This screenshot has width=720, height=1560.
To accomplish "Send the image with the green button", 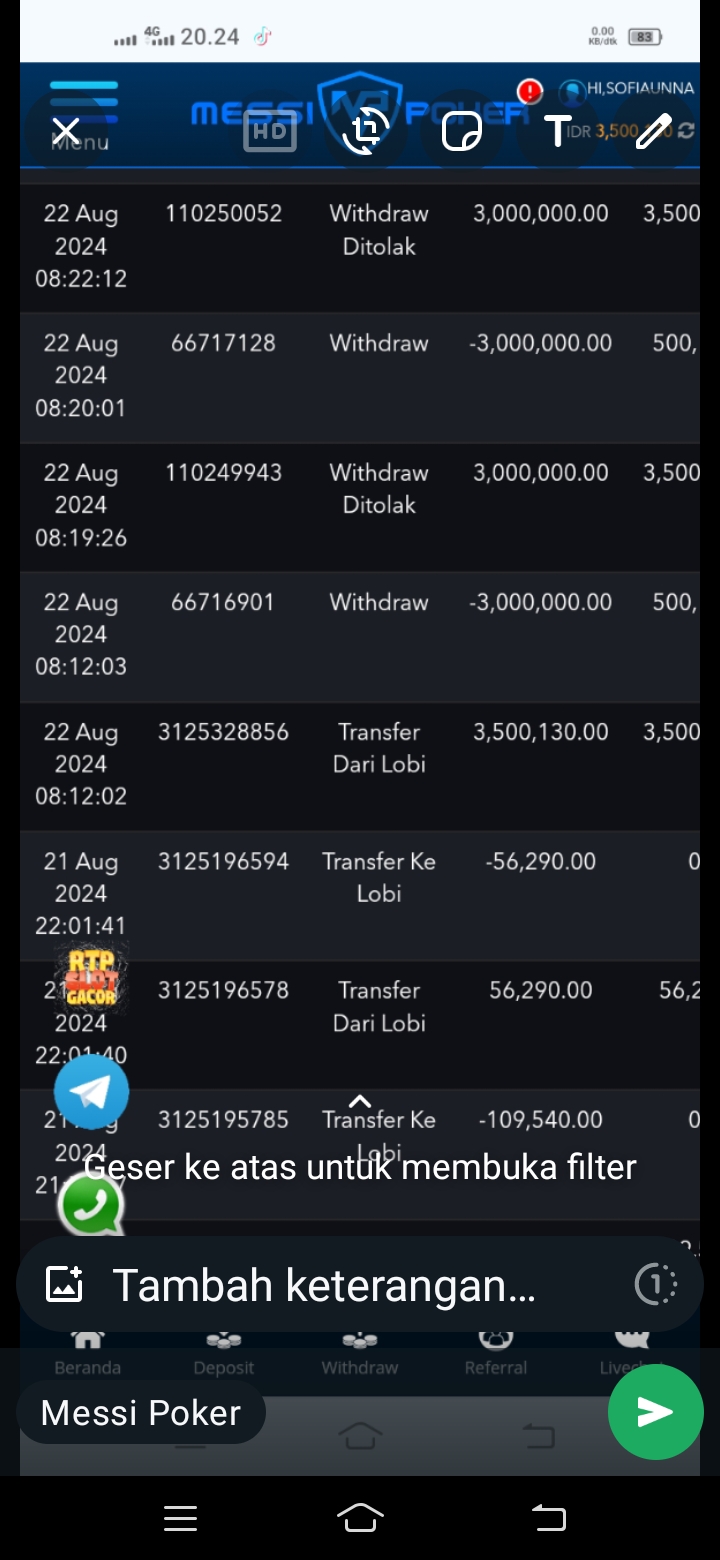I will pos(655,1411).
